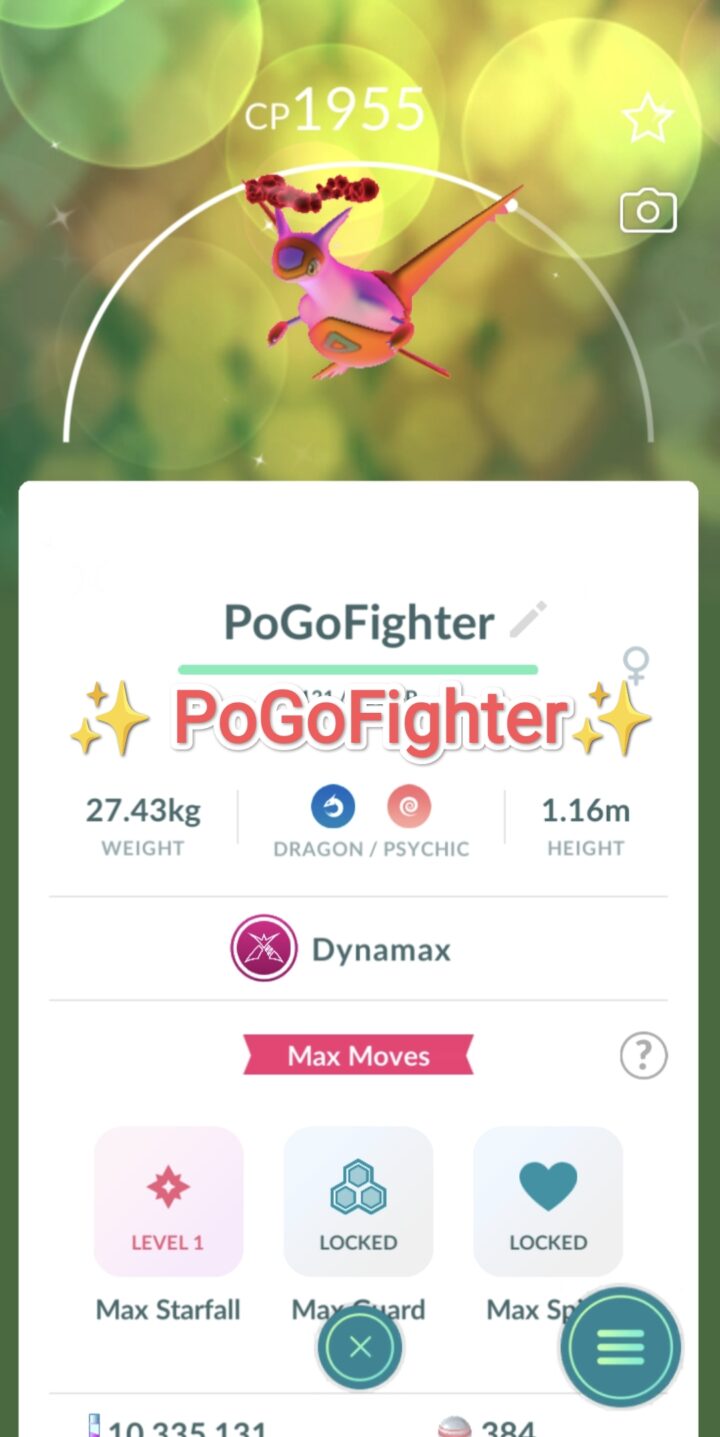Open the AR camera for this Pokémon
This screenshot has height=1437, width=720.
pyautogui.click(x=648, y=212)
